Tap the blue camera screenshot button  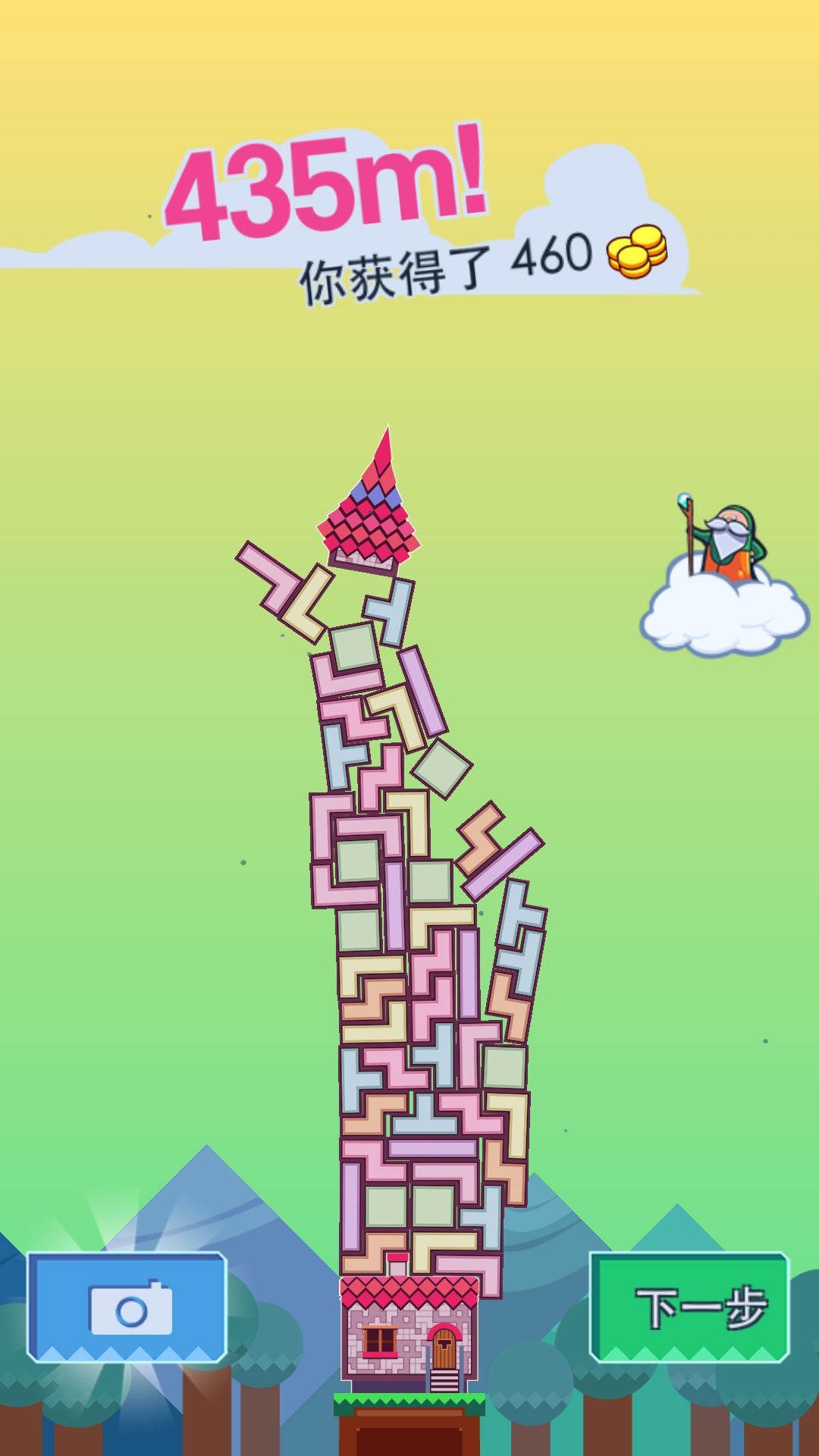click(x=127, y=1307)
